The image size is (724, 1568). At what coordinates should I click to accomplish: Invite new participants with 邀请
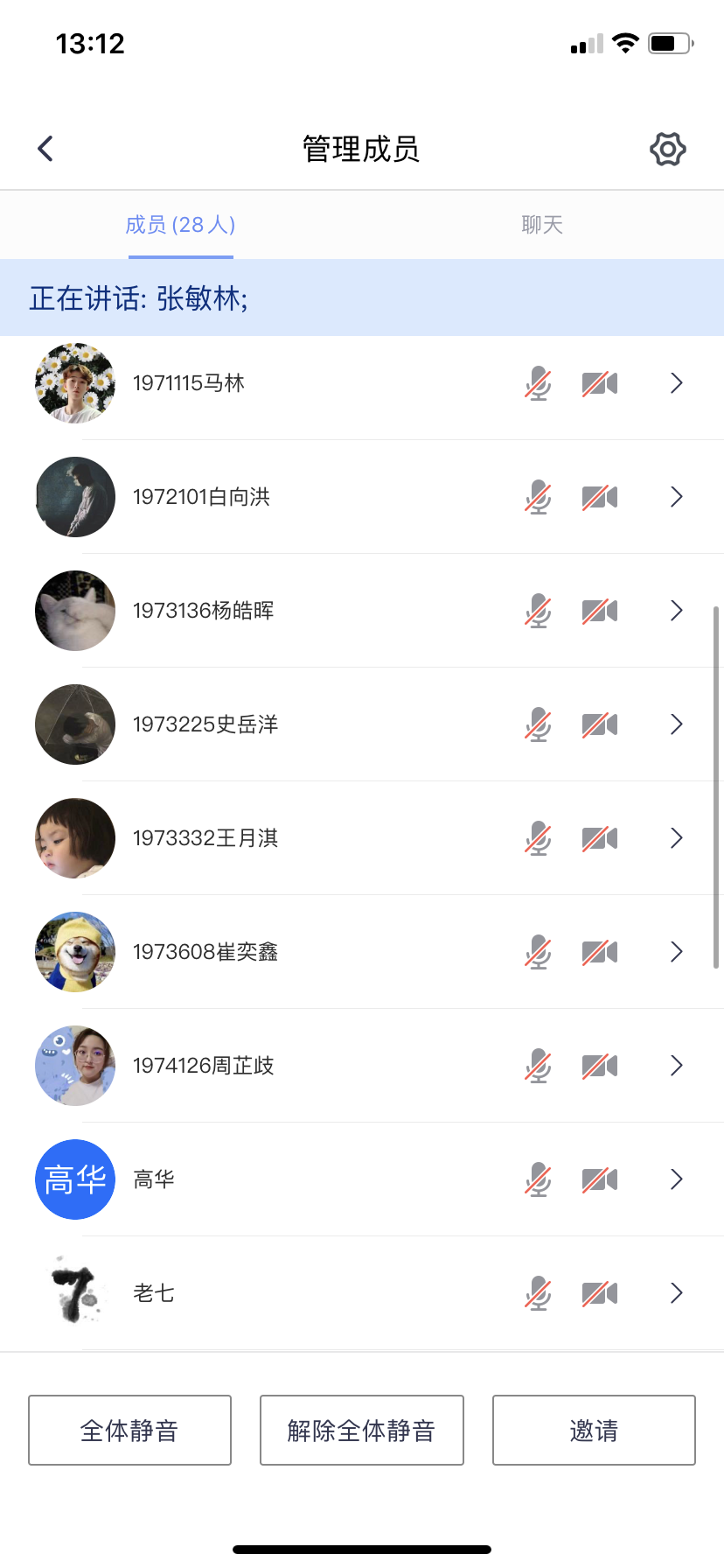pos(594,1430)
